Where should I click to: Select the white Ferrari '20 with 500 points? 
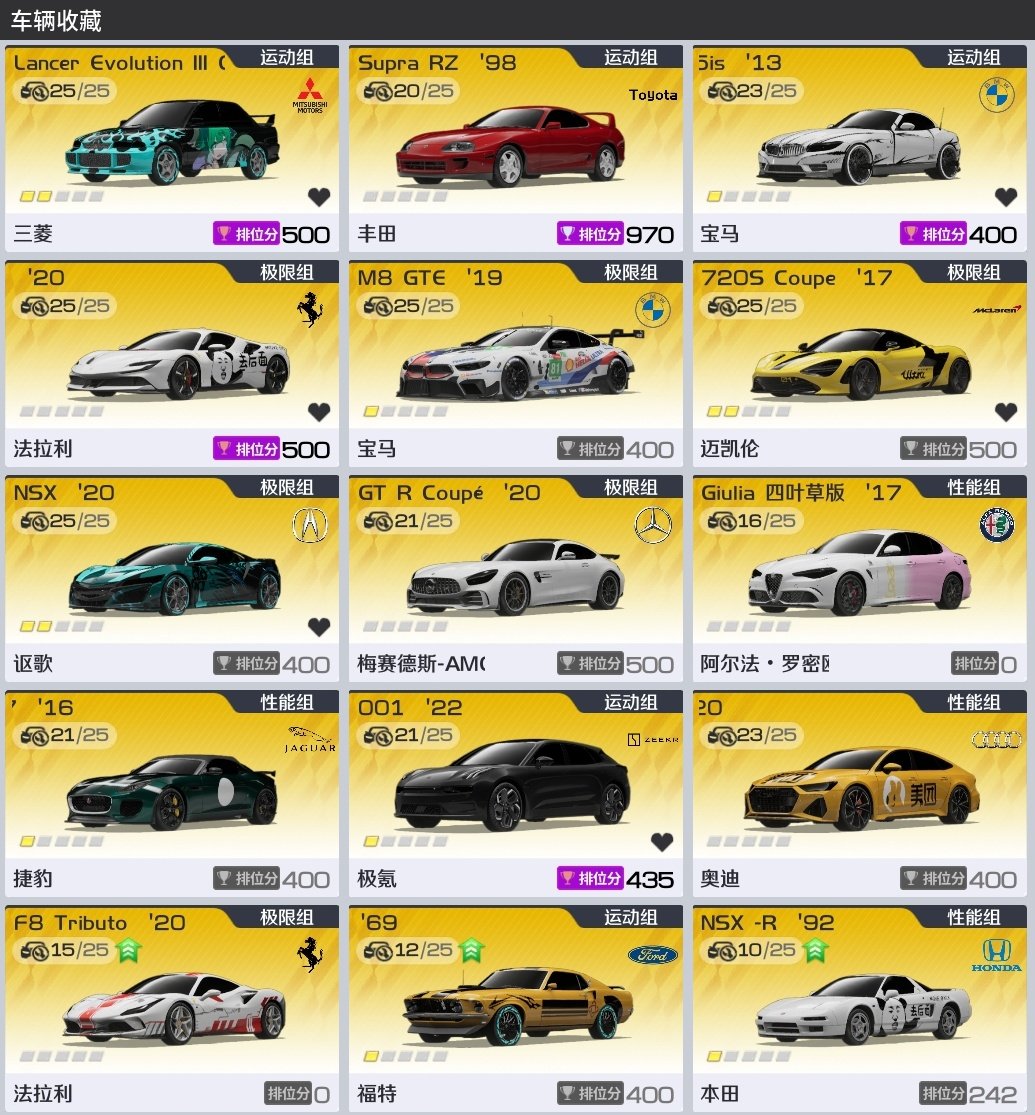click(170, 360)
